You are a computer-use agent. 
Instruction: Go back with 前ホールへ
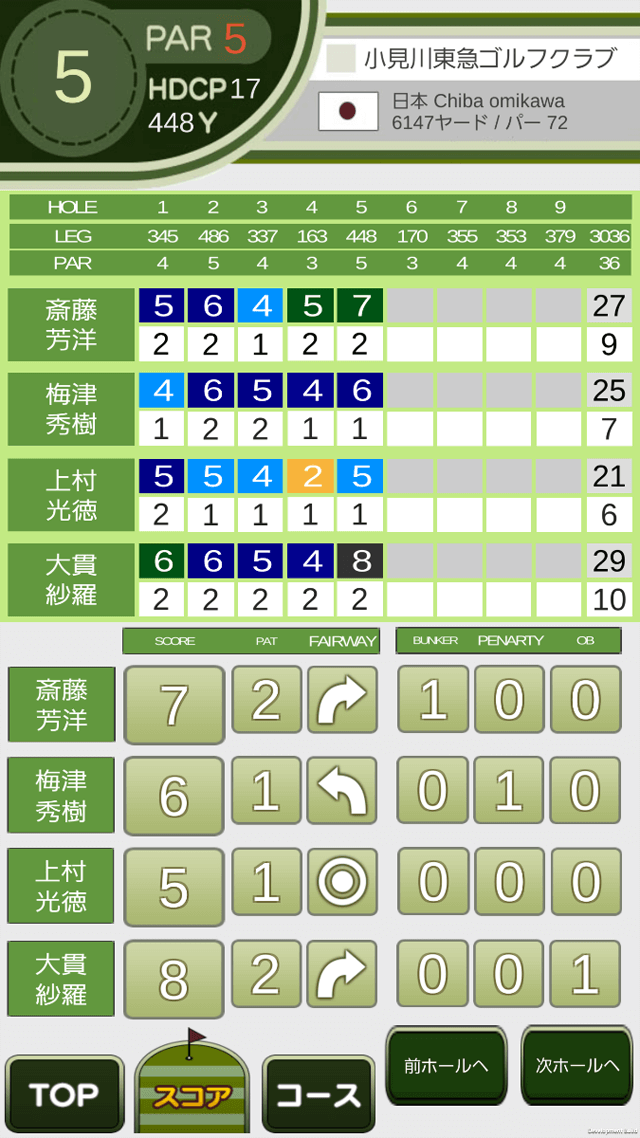click(446, 1065)
